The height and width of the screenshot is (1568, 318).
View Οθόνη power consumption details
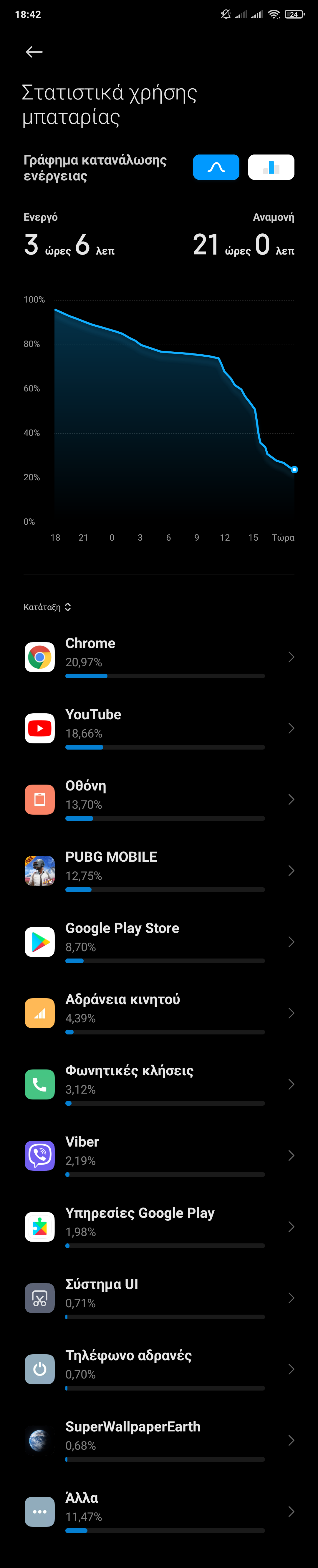(x=158, y=800)
